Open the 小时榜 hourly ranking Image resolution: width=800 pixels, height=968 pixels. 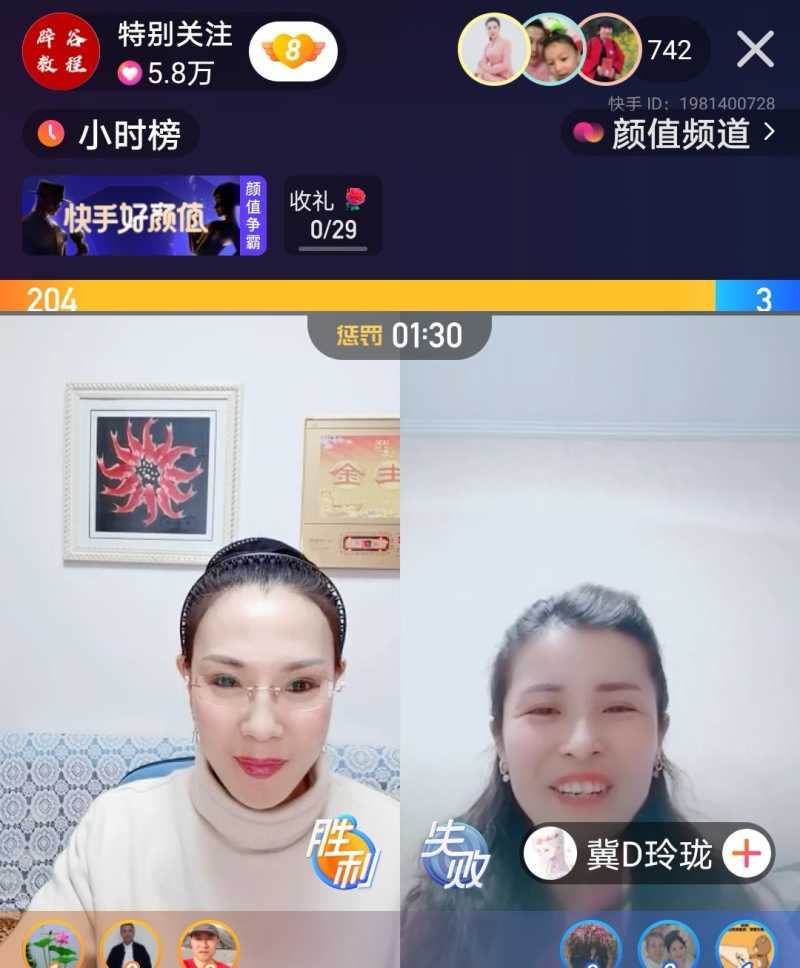(x=111, y=134)
